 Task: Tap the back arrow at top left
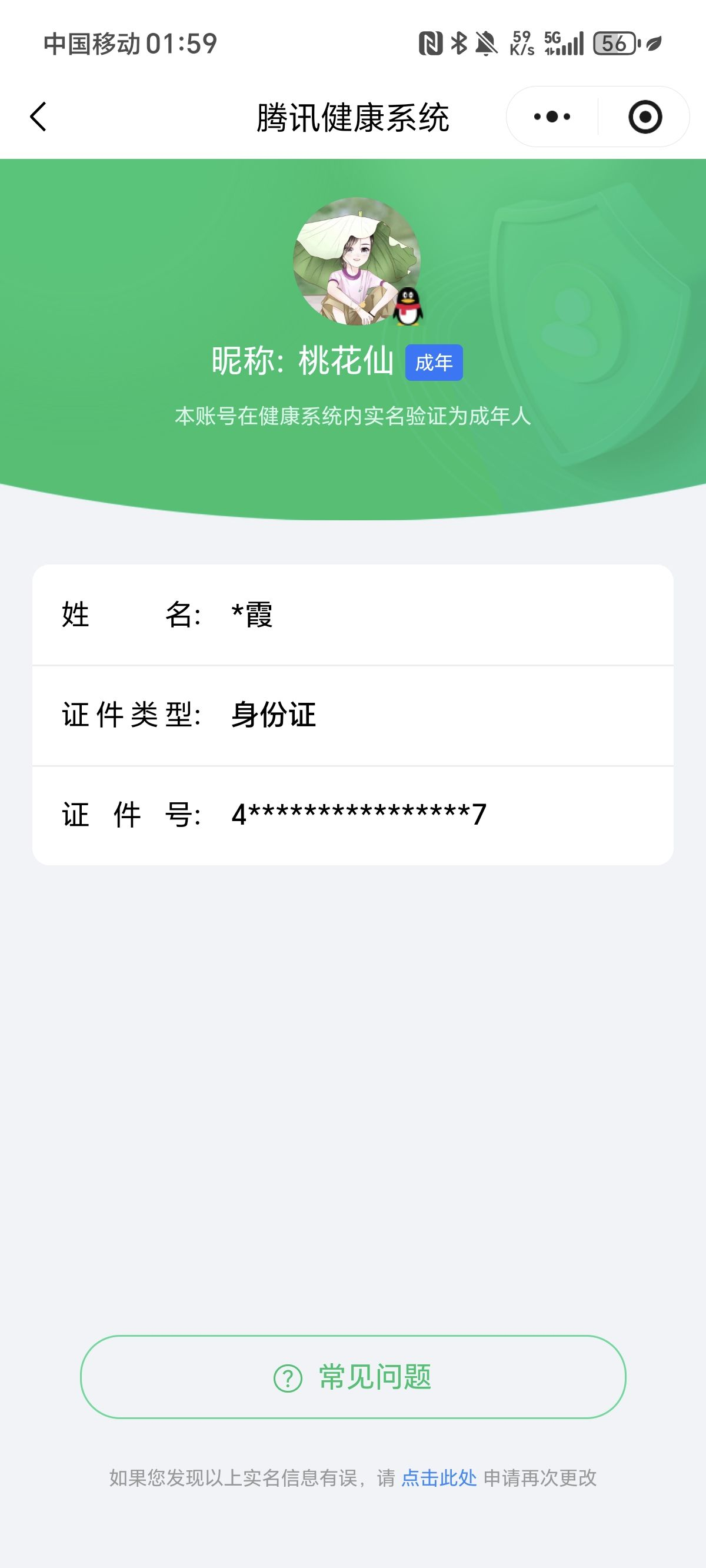pyautogui.click(x=38, y=118)
